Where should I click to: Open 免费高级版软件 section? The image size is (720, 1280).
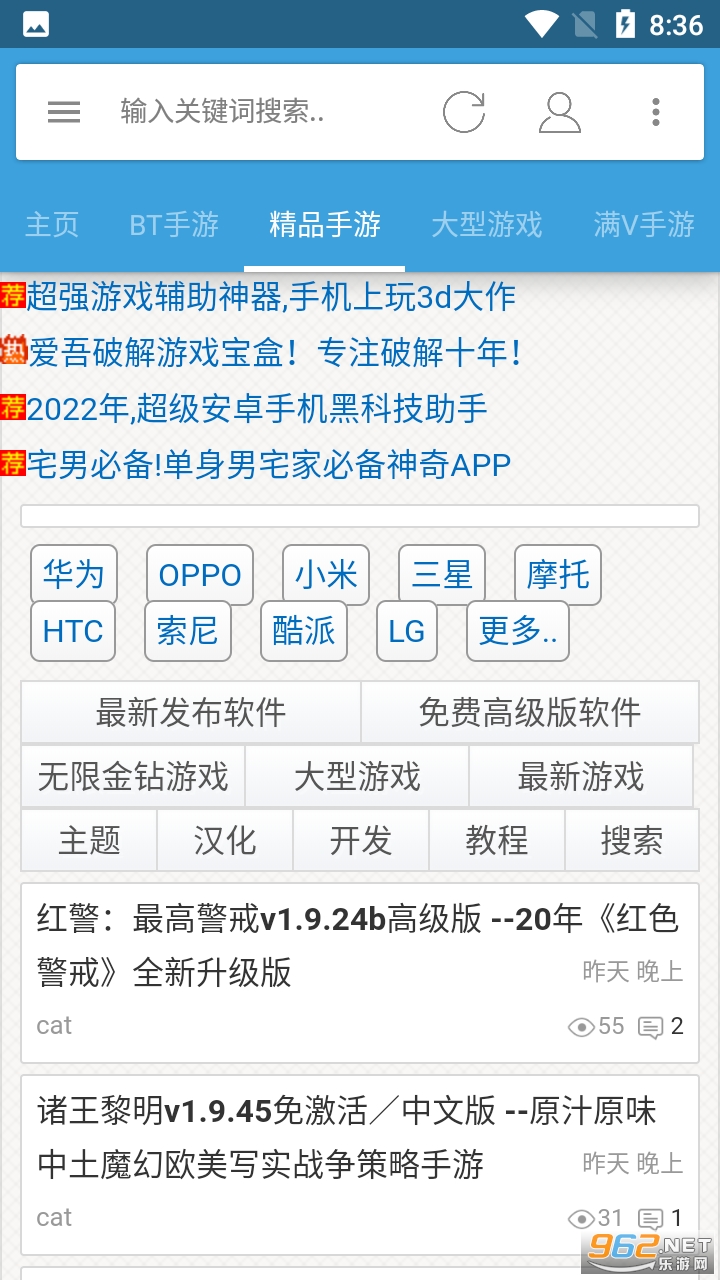pyautogui.click(x=529, y=713)
